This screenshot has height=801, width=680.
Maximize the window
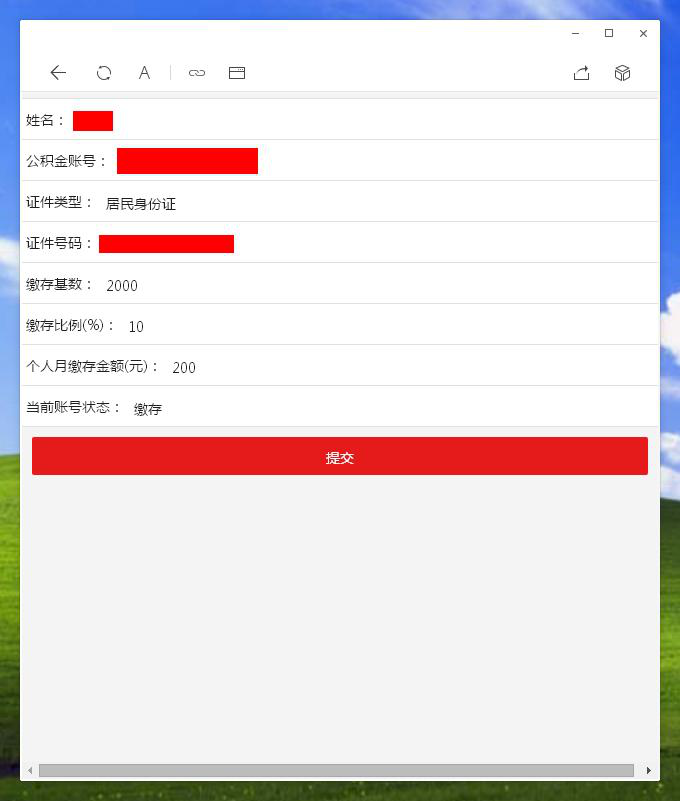click(609, 34)
